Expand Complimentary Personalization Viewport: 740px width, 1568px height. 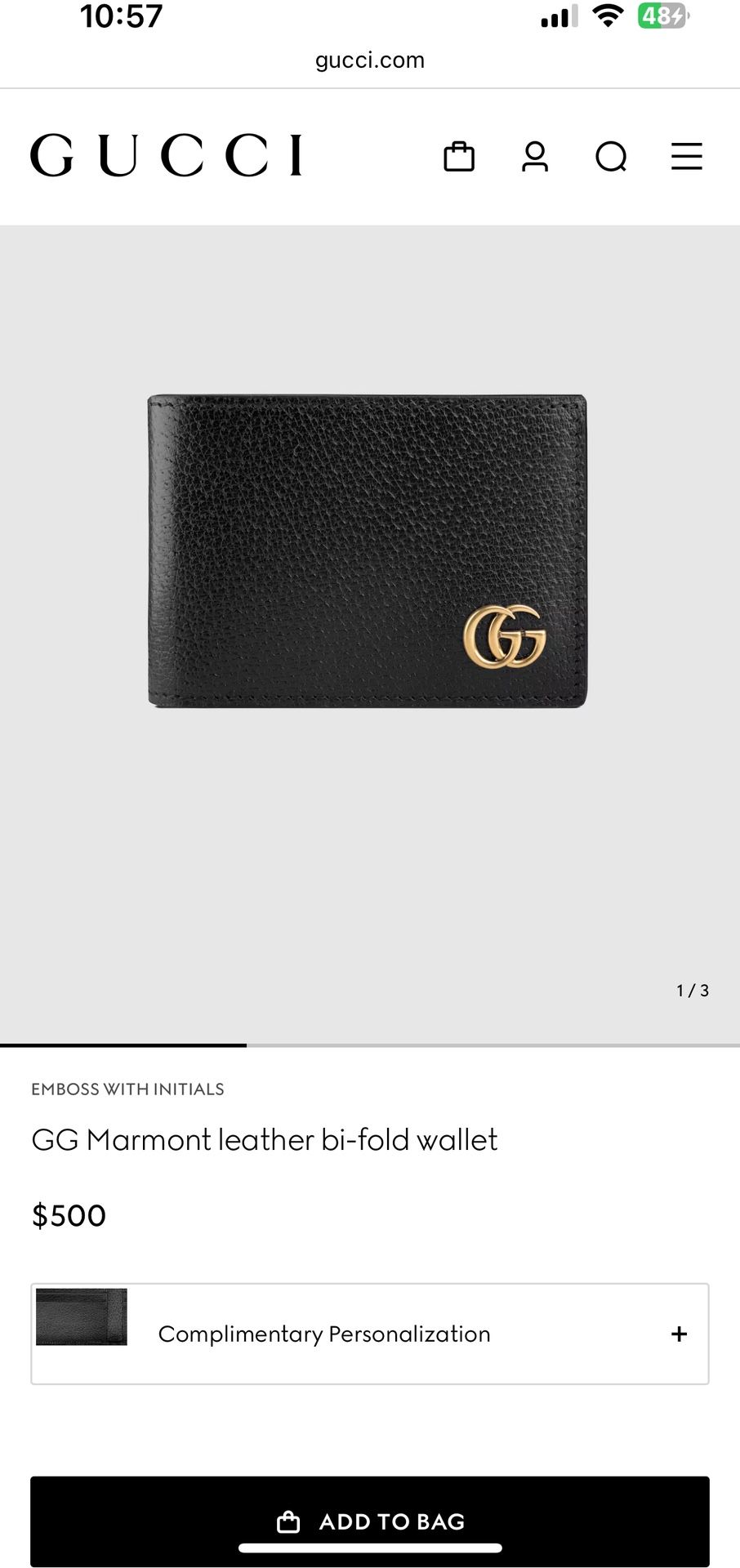pyautogui.click(x=679, y=1334)
